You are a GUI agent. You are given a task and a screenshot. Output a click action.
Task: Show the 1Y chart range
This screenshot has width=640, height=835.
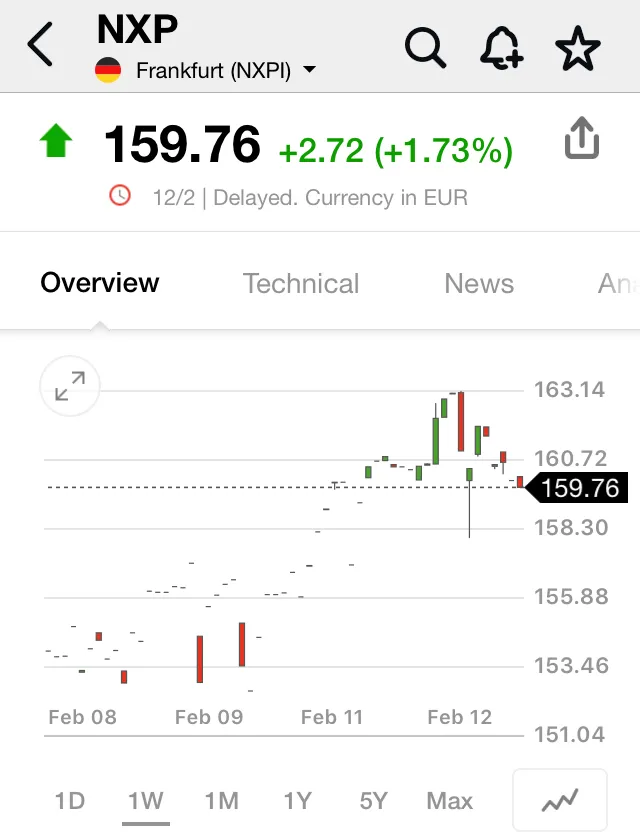coord(297,801)
